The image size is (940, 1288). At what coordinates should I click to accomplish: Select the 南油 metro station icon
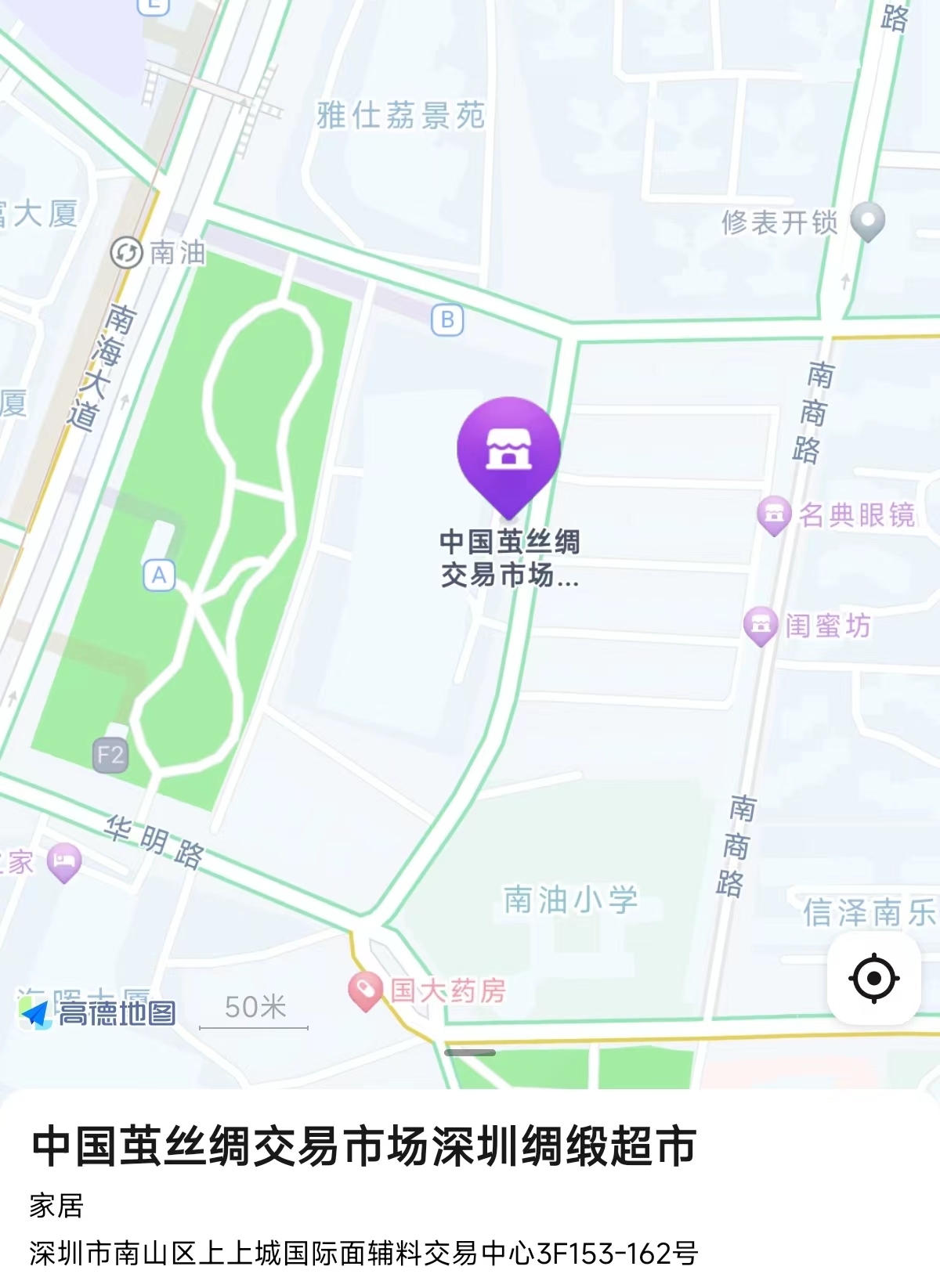pyautogui.click(x=126, y=253)
